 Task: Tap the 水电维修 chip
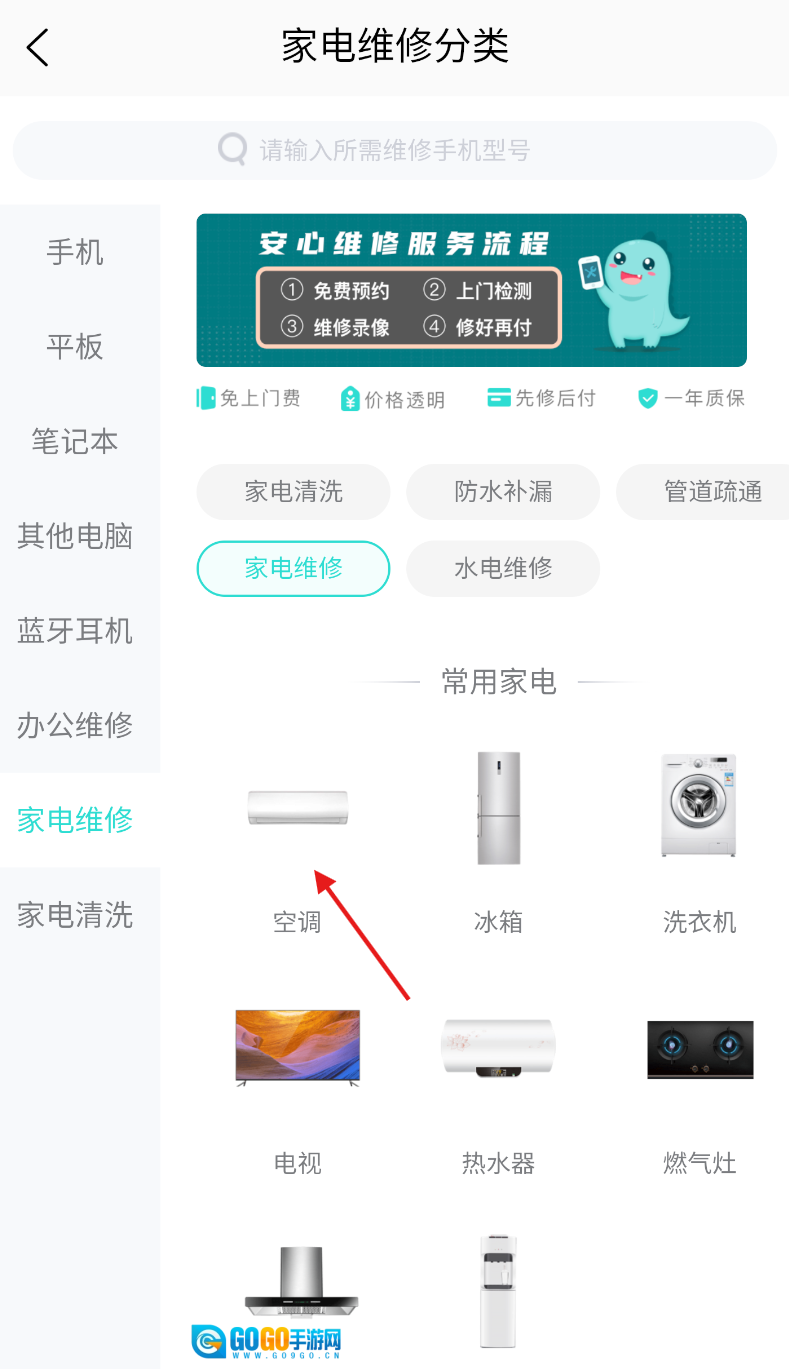pos(503,568)
